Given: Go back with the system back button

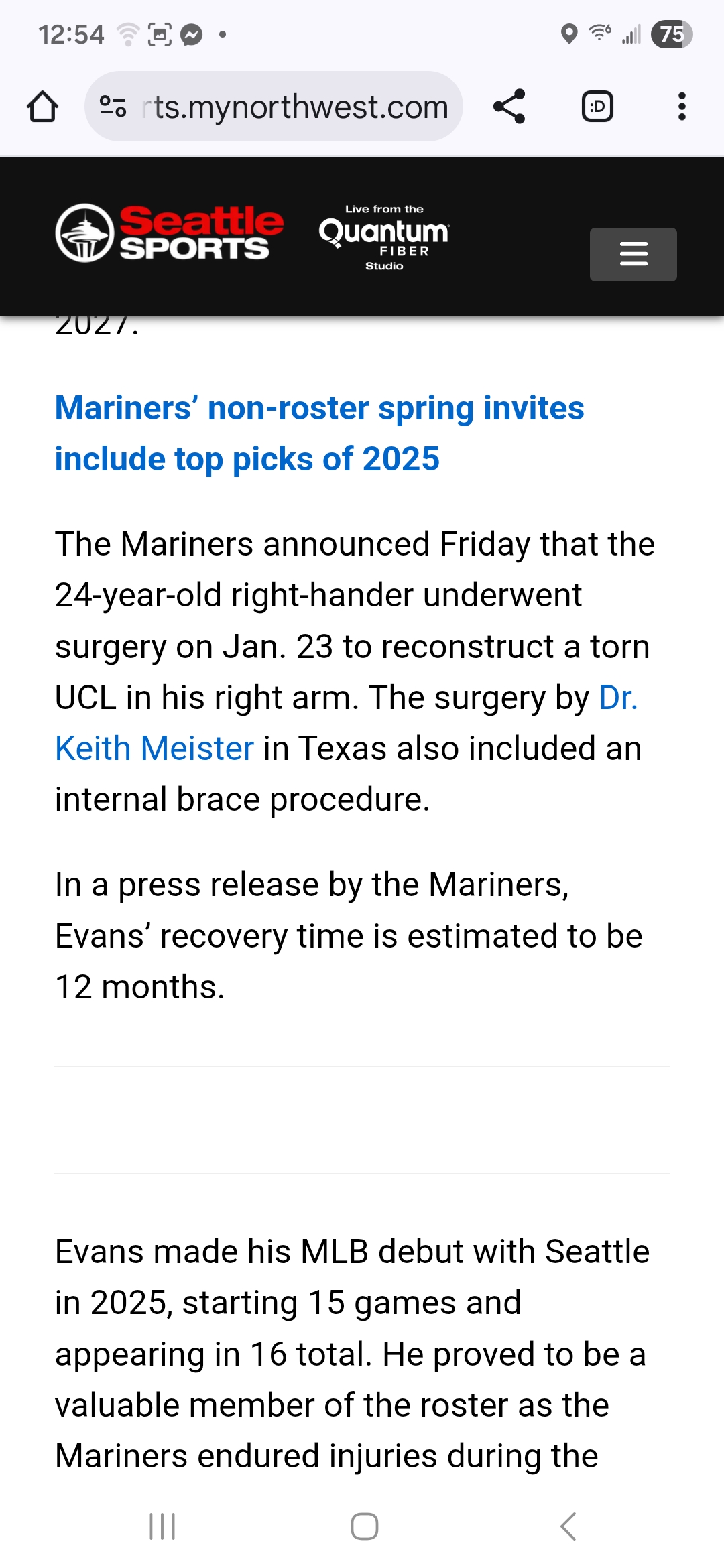Looking at the screenshot, I should point(567,1526).
